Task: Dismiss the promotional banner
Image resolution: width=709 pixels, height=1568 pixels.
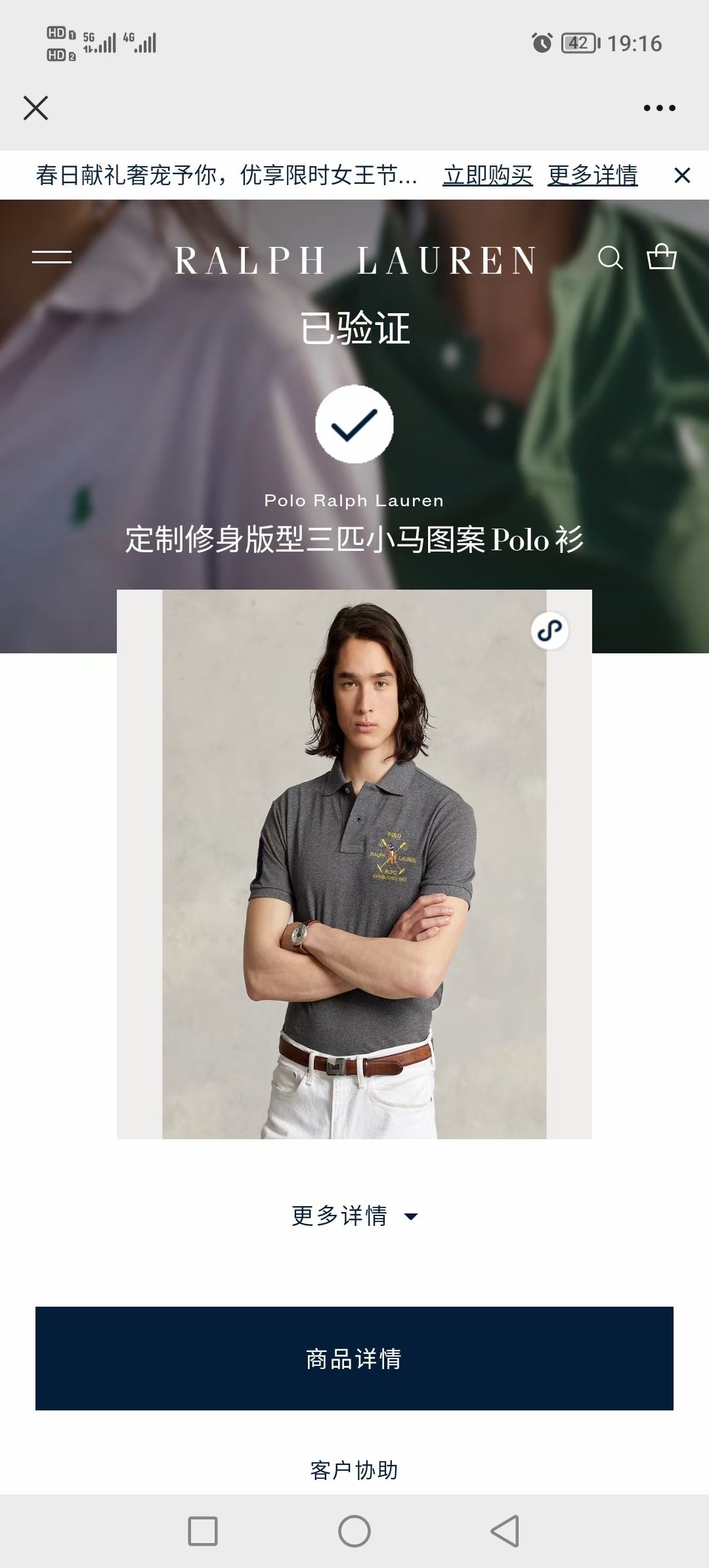Action: 682,175
